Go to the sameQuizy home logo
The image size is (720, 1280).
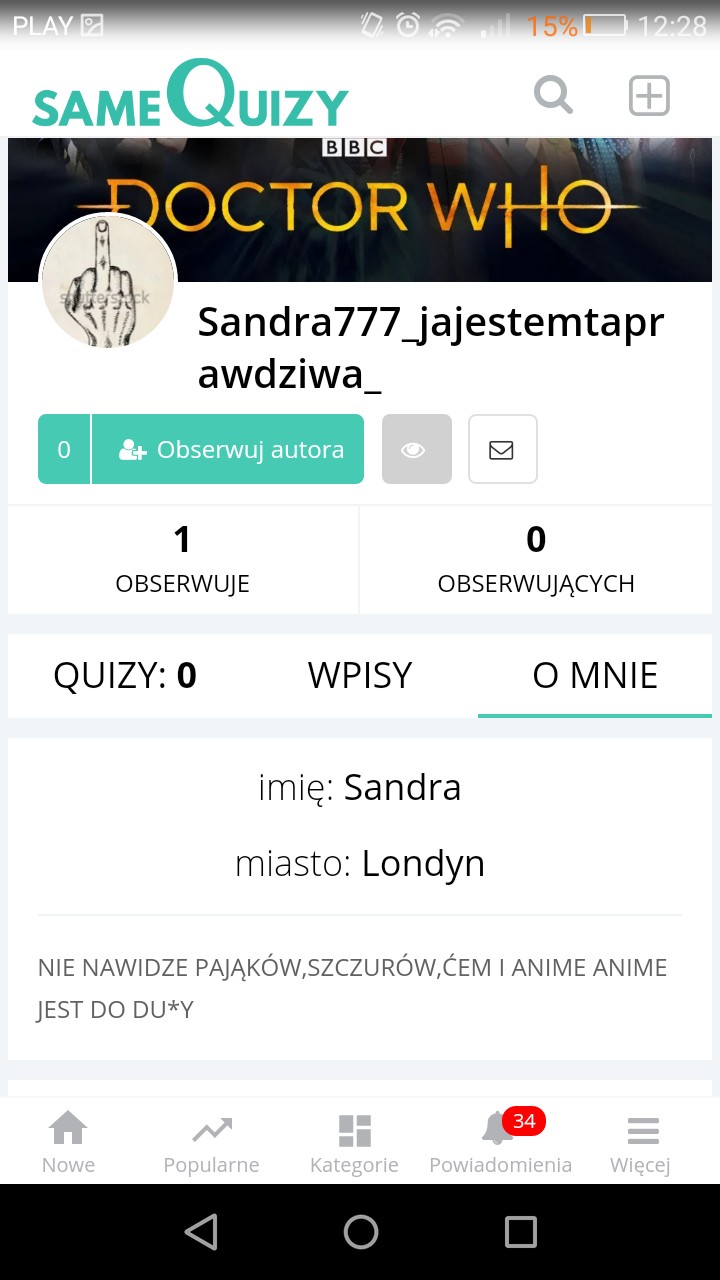[x=190, y=96]
